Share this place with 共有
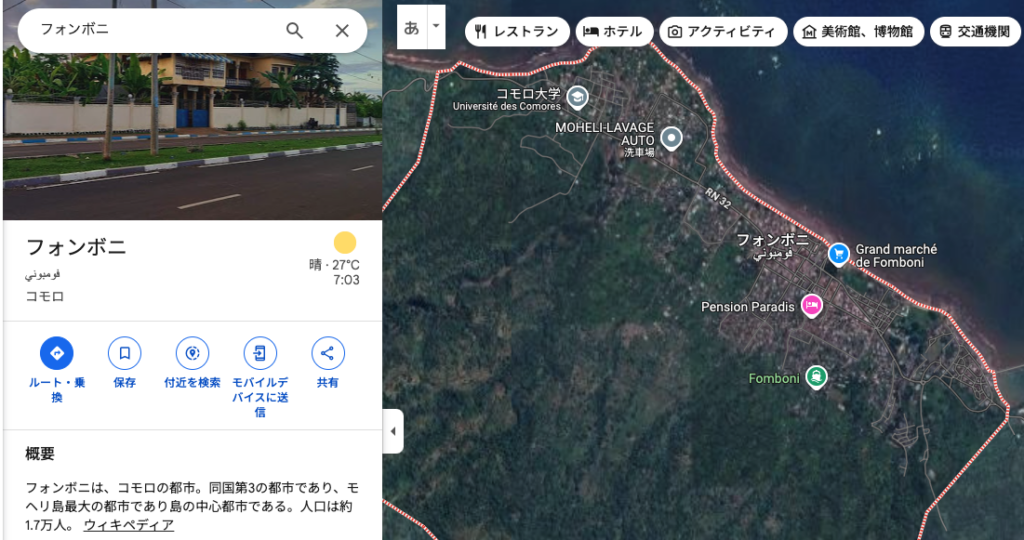This screenshot has width=1024, height=540. click(x=328, y=353)
